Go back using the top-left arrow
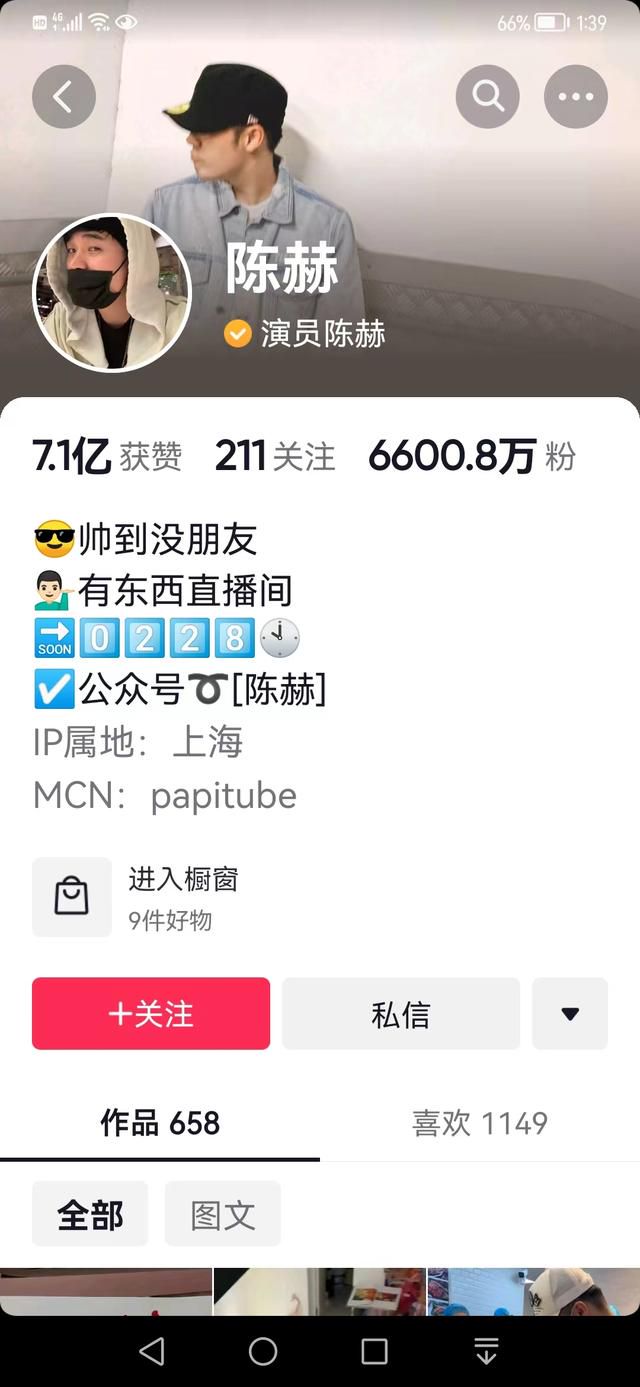This screenshot has height=1387, width=640. coord(64,97)
